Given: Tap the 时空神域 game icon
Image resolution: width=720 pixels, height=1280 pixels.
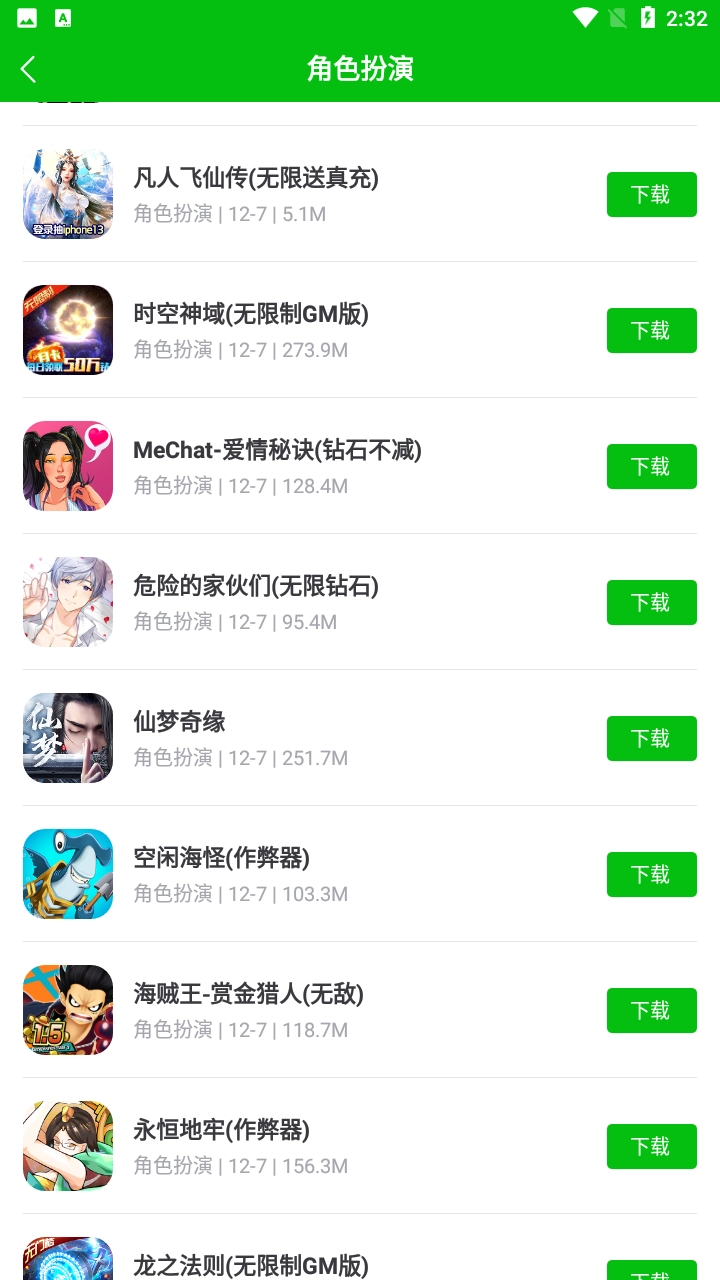Looking at the screenshot, I should (67, 330).
